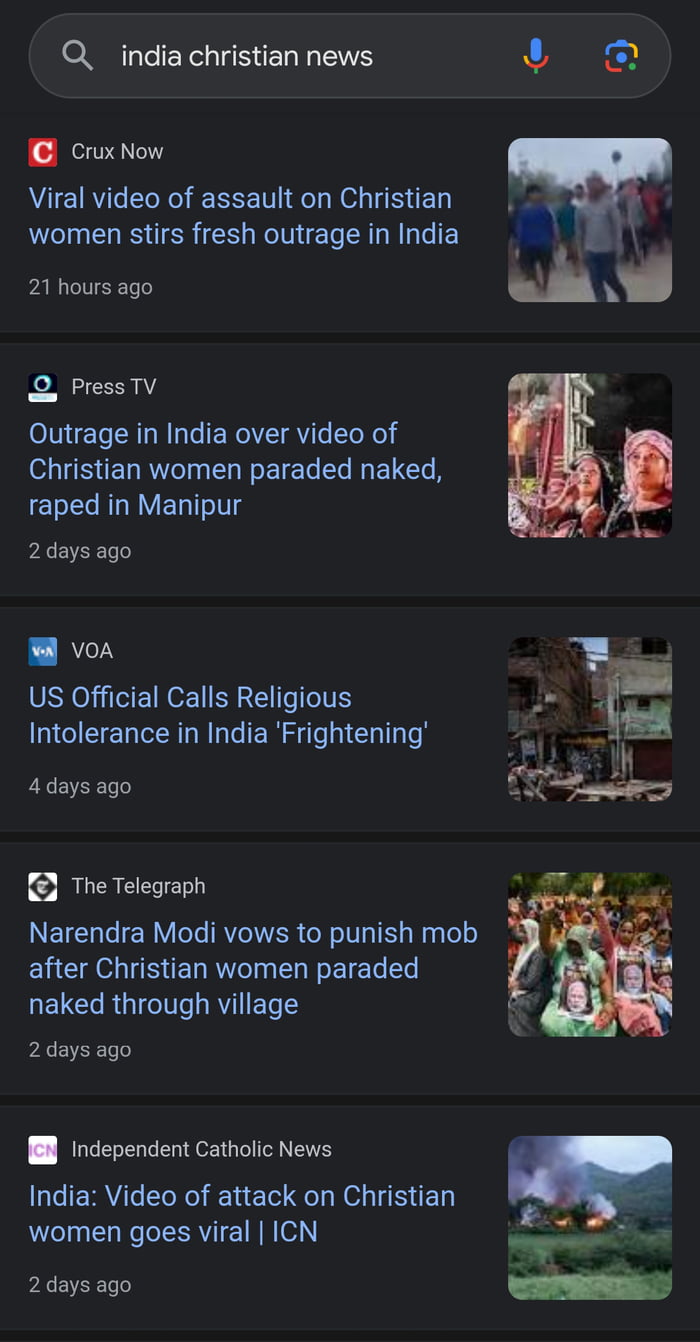This screenshot has width=700, height=1342.
Task: Tap the search box with 'india christian news'
Action: click(300, 56)
